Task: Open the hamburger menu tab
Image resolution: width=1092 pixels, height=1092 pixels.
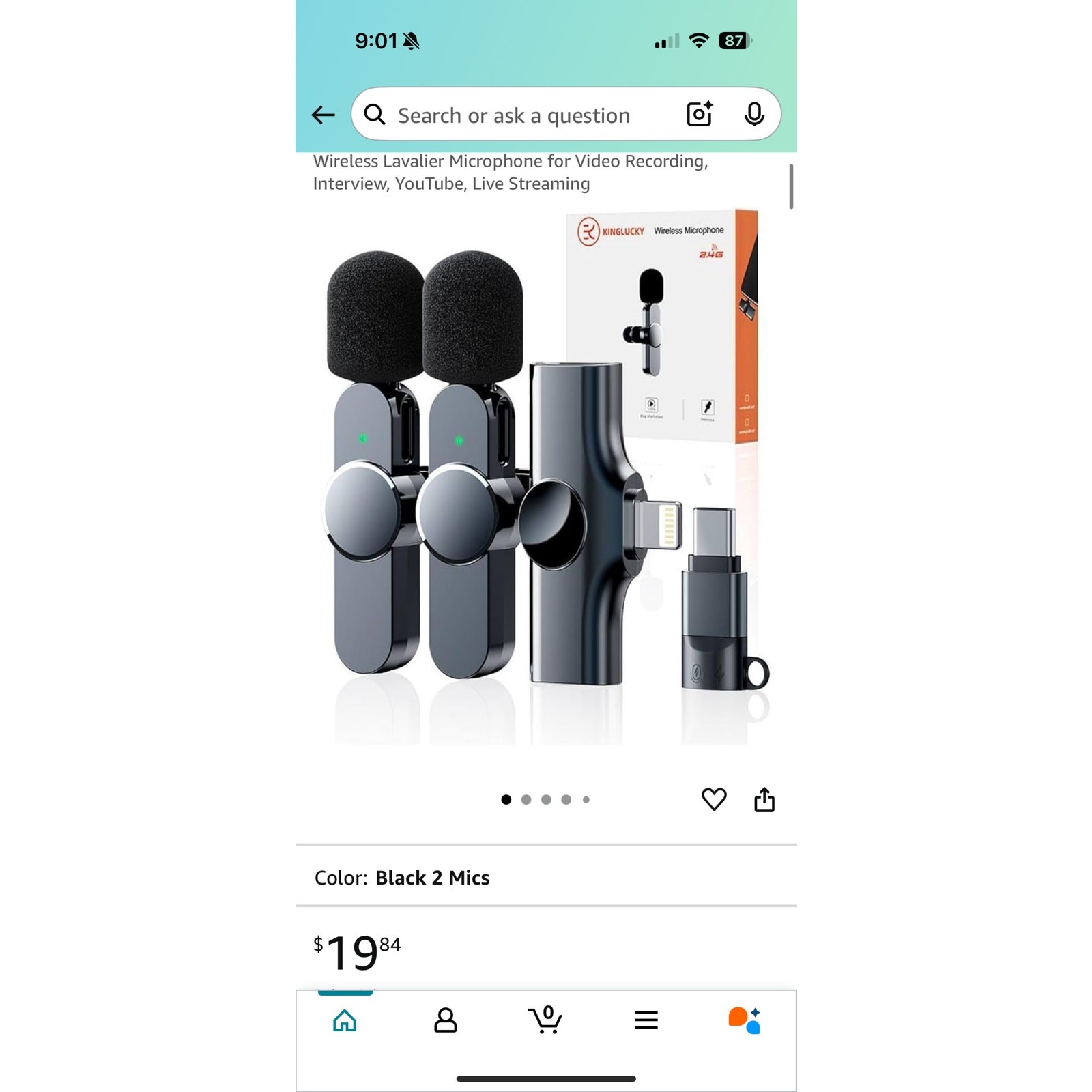Action: pos(646,1020)
